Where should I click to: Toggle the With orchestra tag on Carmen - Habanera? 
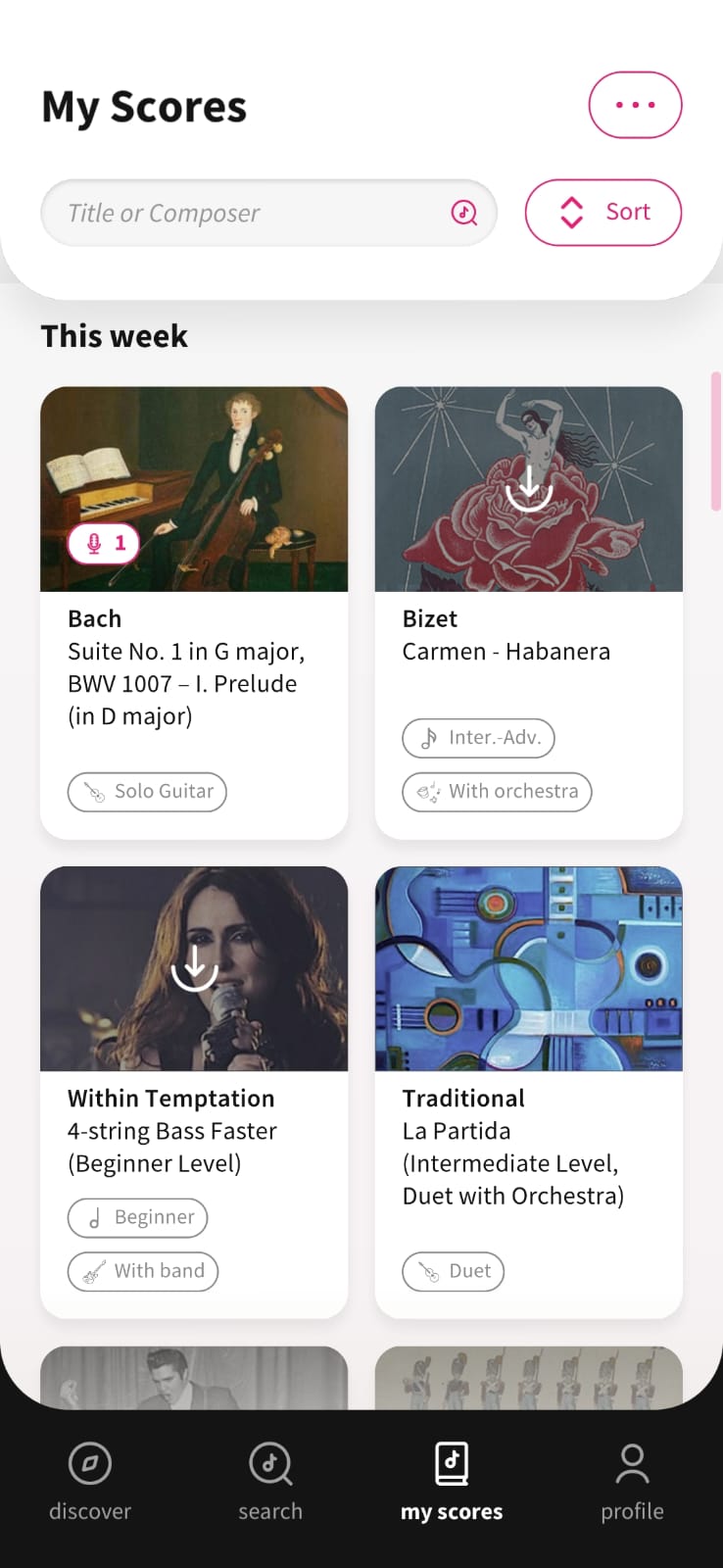click(496, 792)
